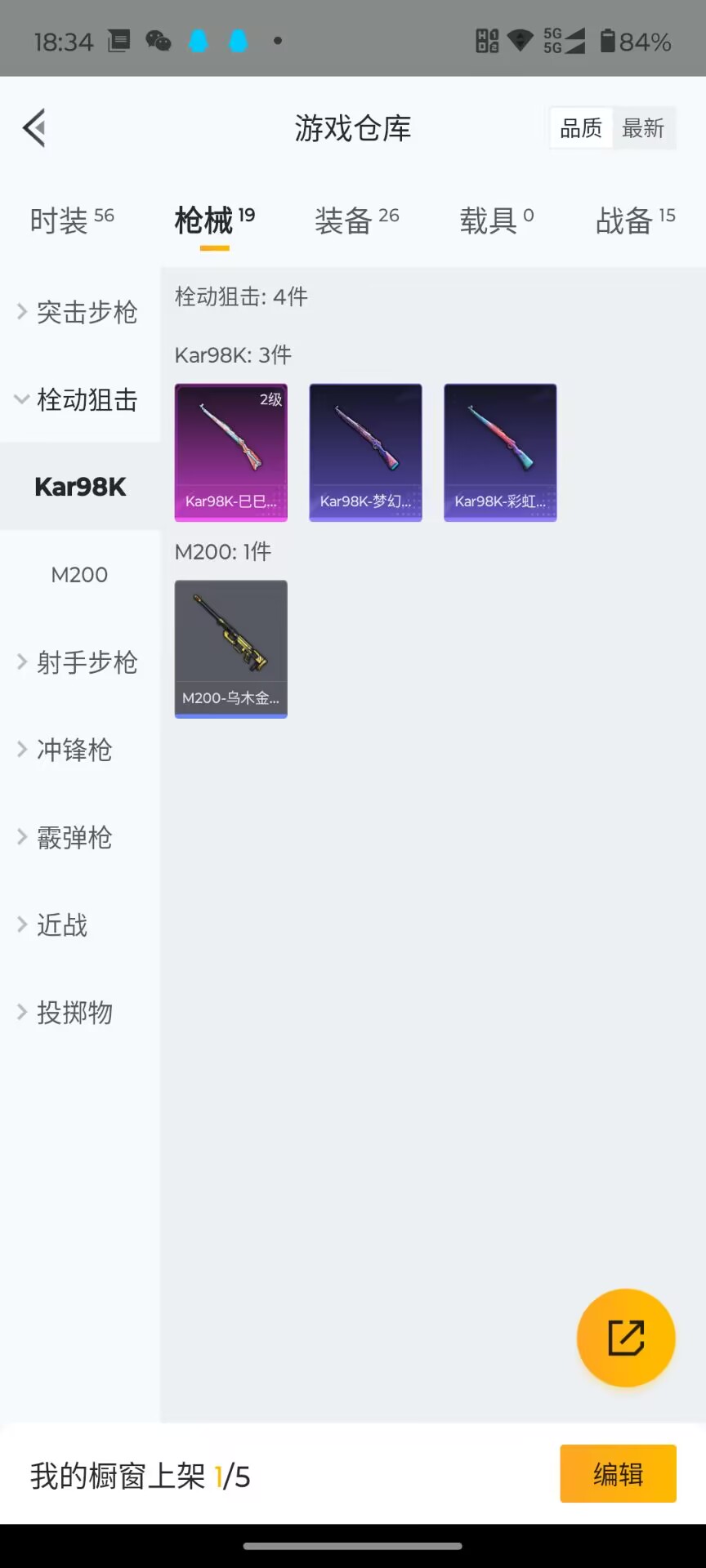
Task: Switch to the 装备 tab
Action: [x=356, y=220]
